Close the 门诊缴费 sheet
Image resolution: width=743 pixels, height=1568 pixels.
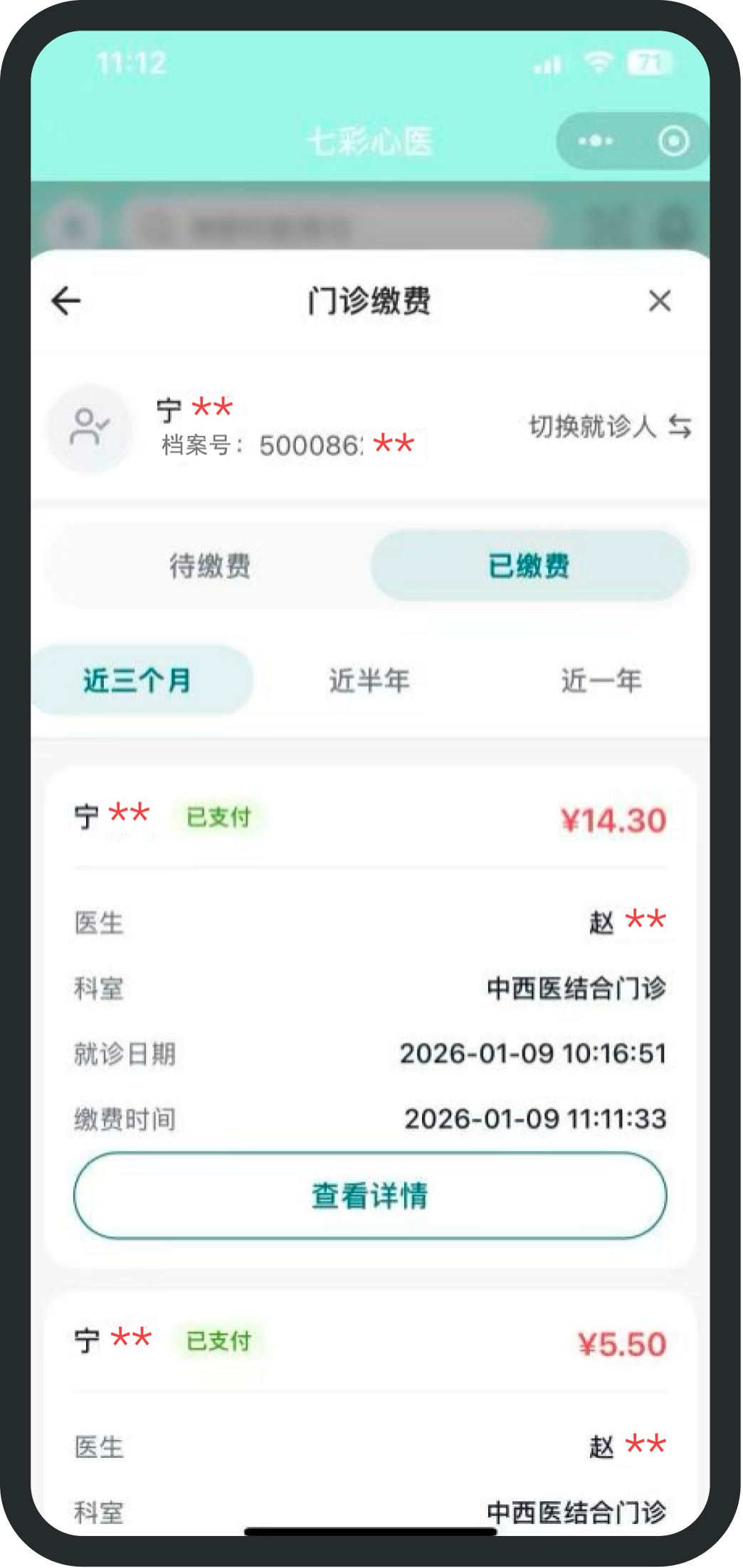tap(660, 301)
